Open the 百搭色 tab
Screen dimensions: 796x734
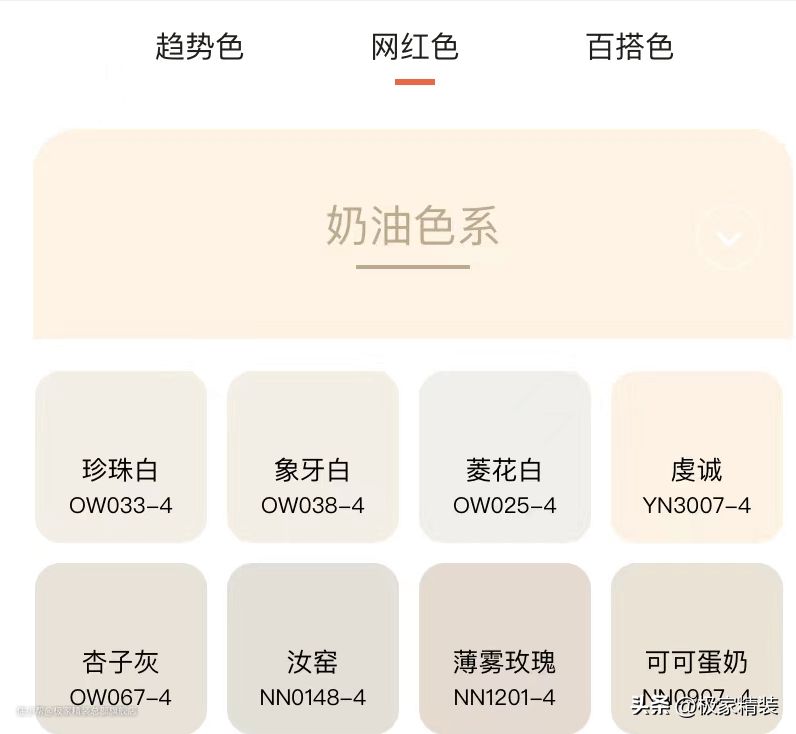click(x=629, y=47)
